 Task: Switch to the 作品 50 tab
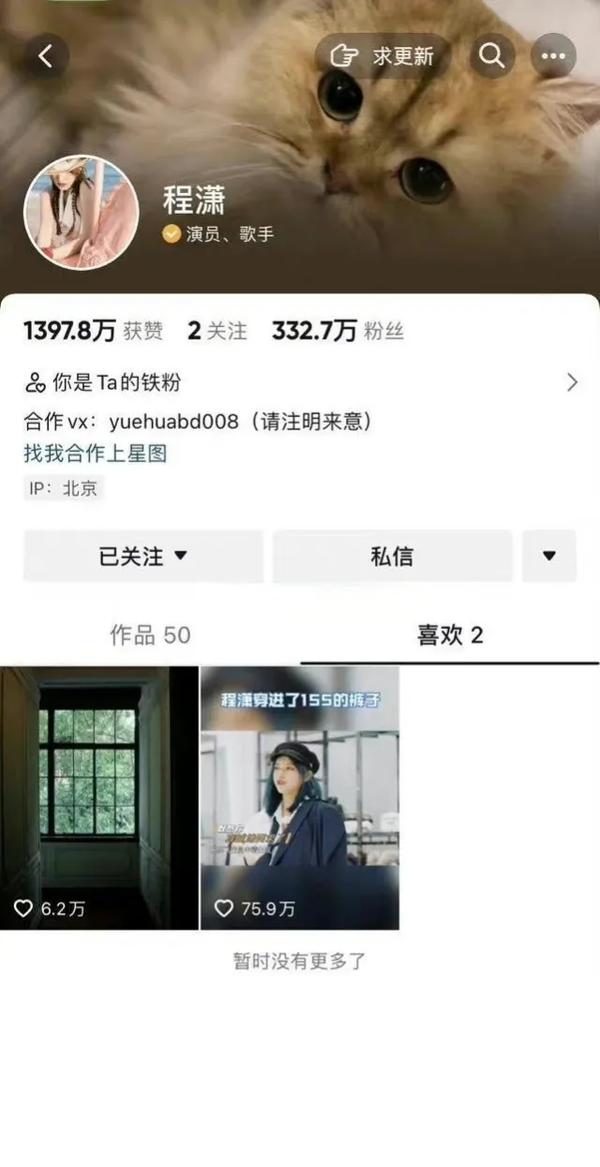click(150, 635)
